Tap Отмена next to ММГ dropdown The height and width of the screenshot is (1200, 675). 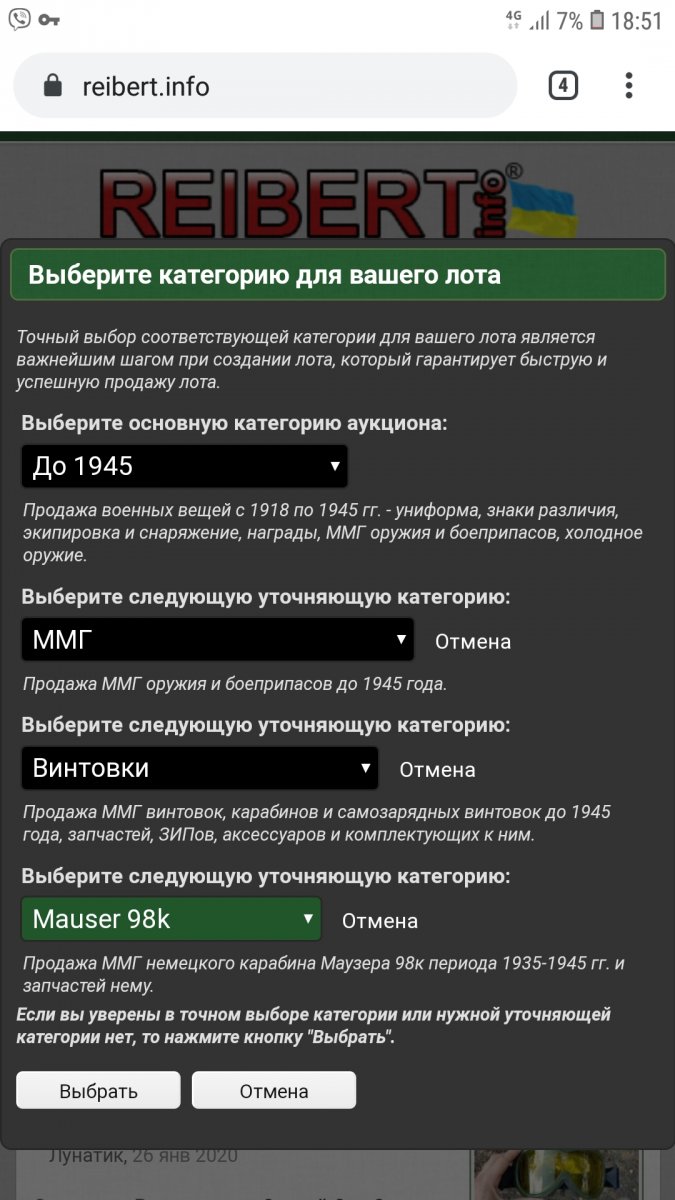[473, 642]
